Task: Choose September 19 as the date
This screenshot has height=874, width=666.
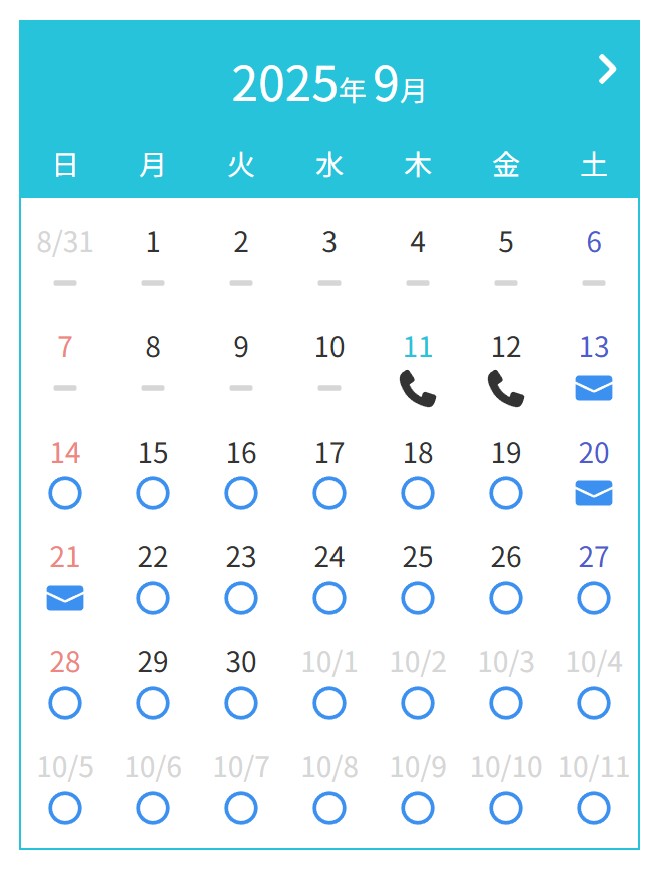Action: pos(506,493)
